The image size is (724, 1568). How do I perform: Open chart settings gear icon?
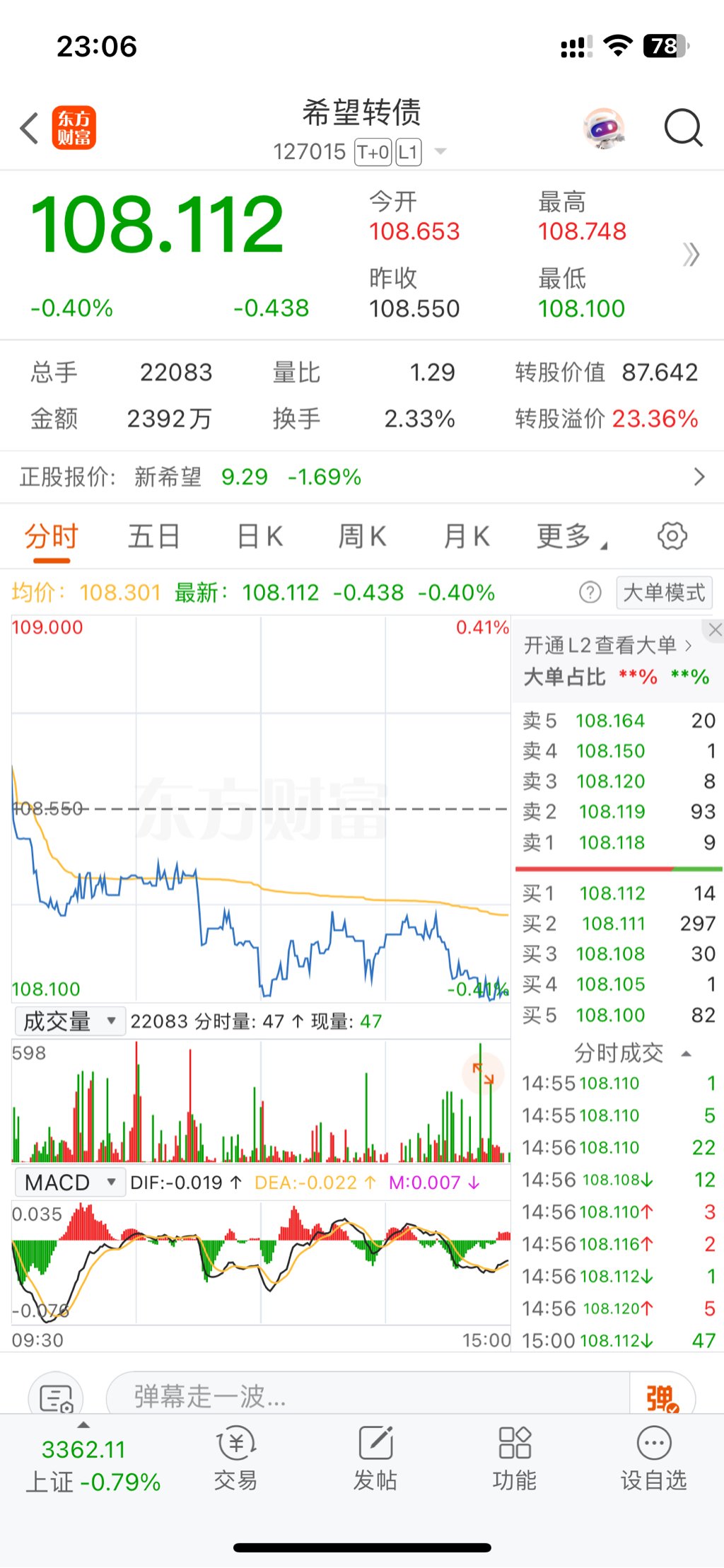pos(672,536)
